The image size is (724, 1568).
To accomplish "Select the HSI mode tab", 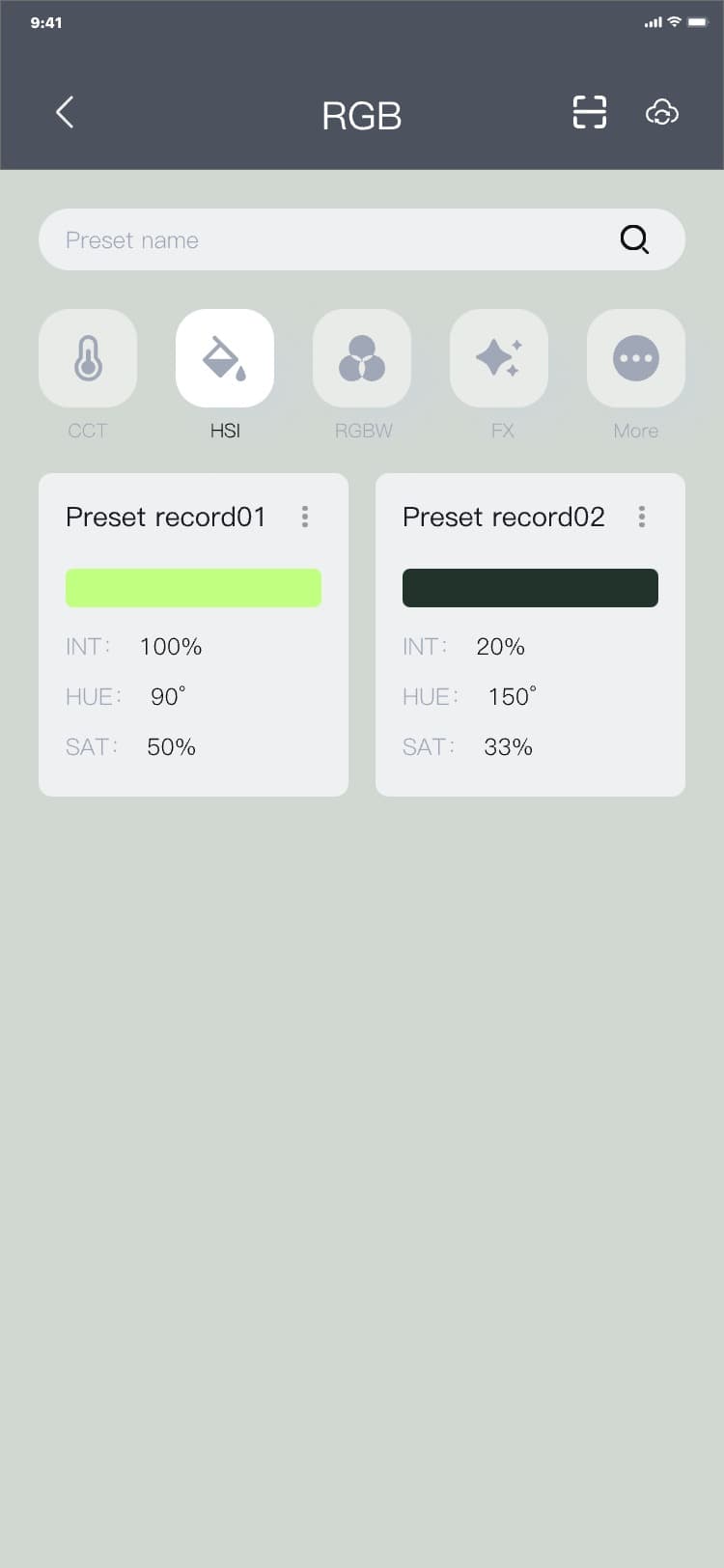I will [225, 359].
